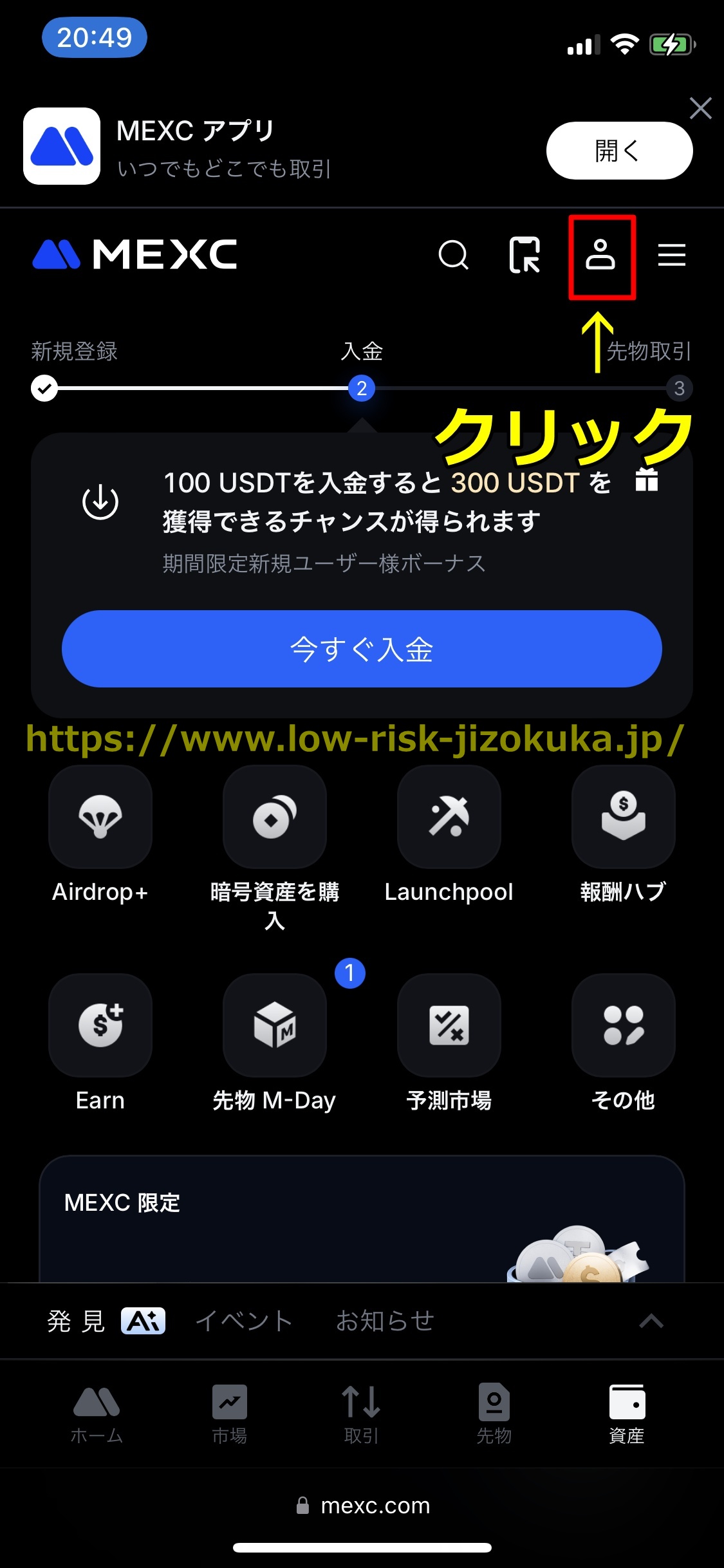Open Airdrop+ shortcut

tap(100, 817)
